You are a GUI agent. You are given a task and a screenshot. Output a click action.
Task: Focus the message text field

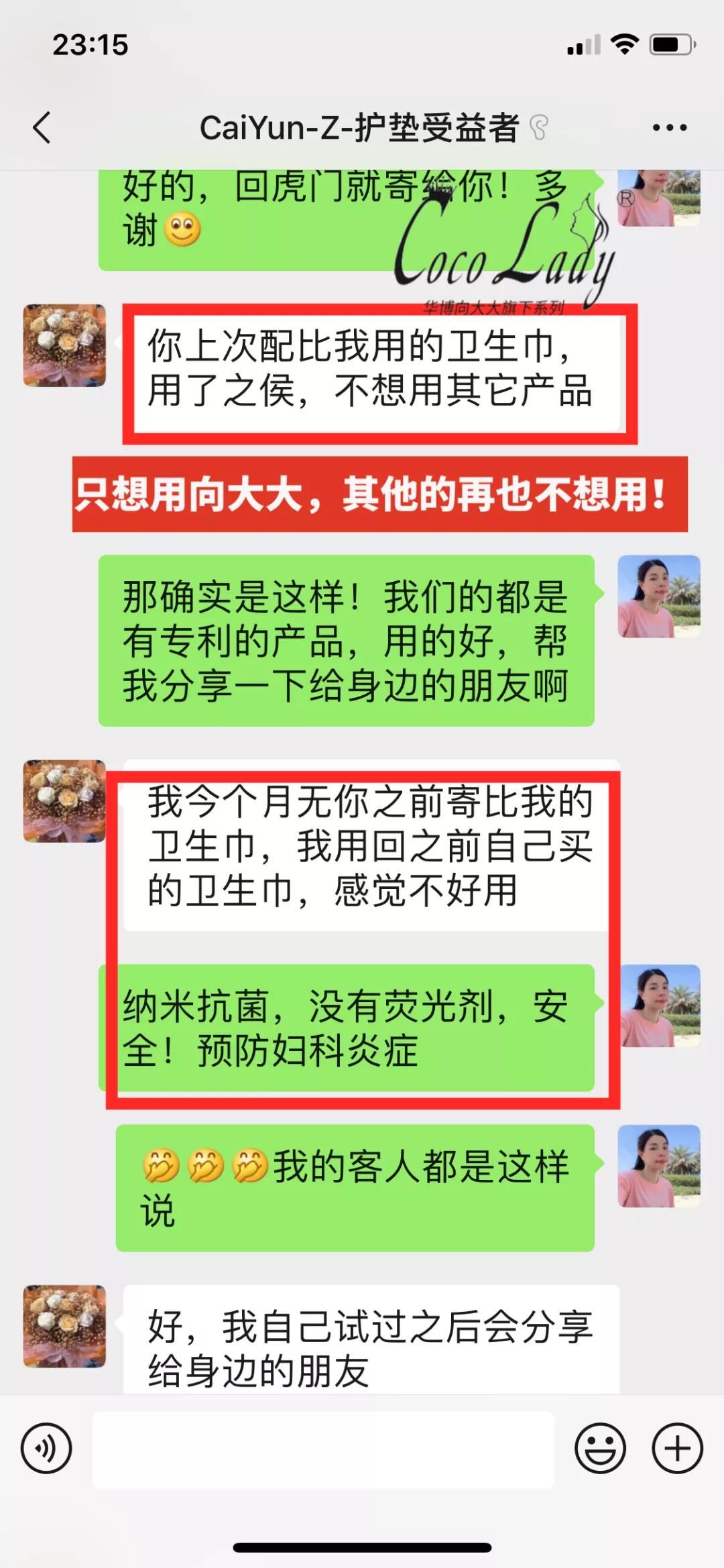(323, 1449)
